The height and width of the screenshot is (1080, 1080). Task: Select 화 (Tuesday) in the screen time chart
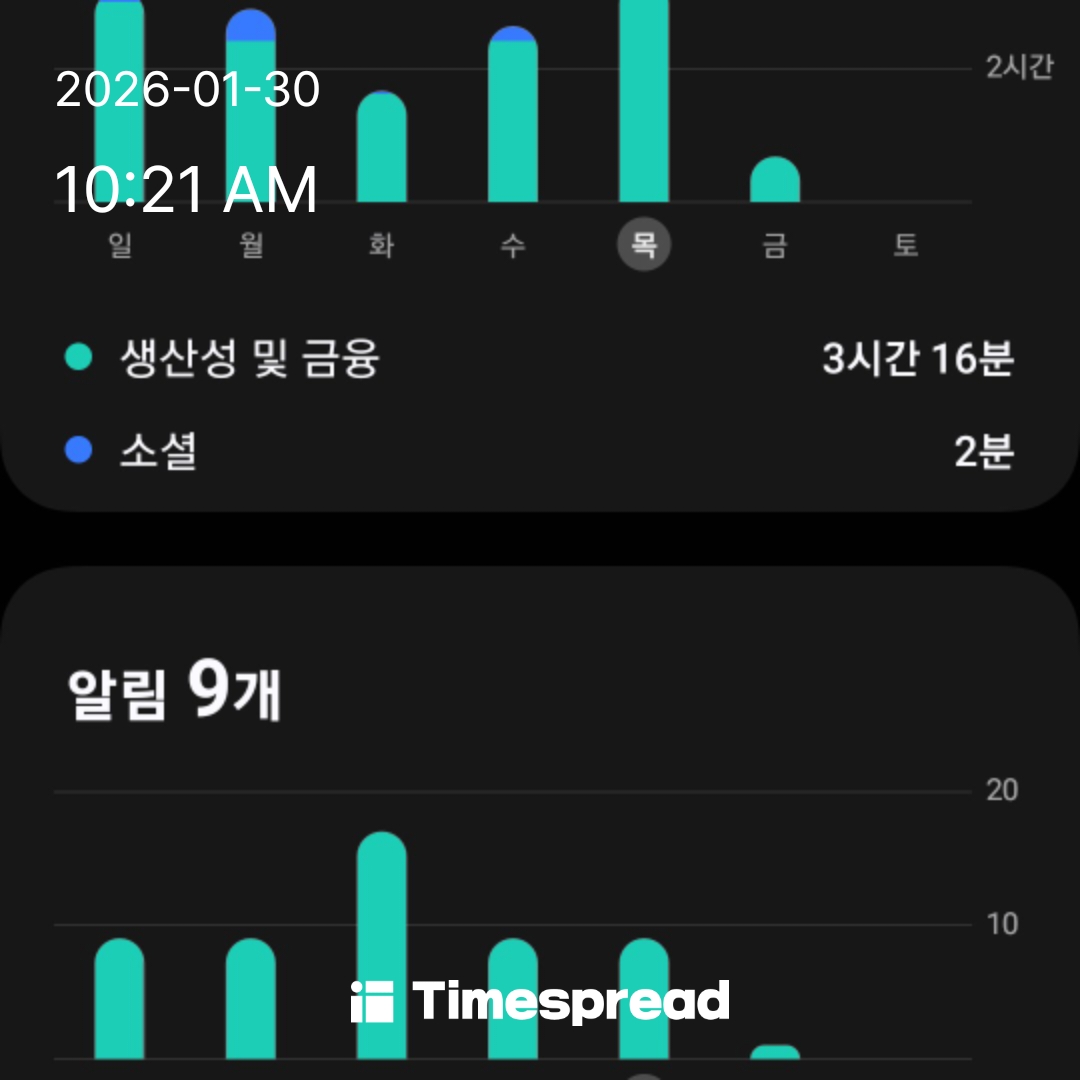tap(382, 245)
